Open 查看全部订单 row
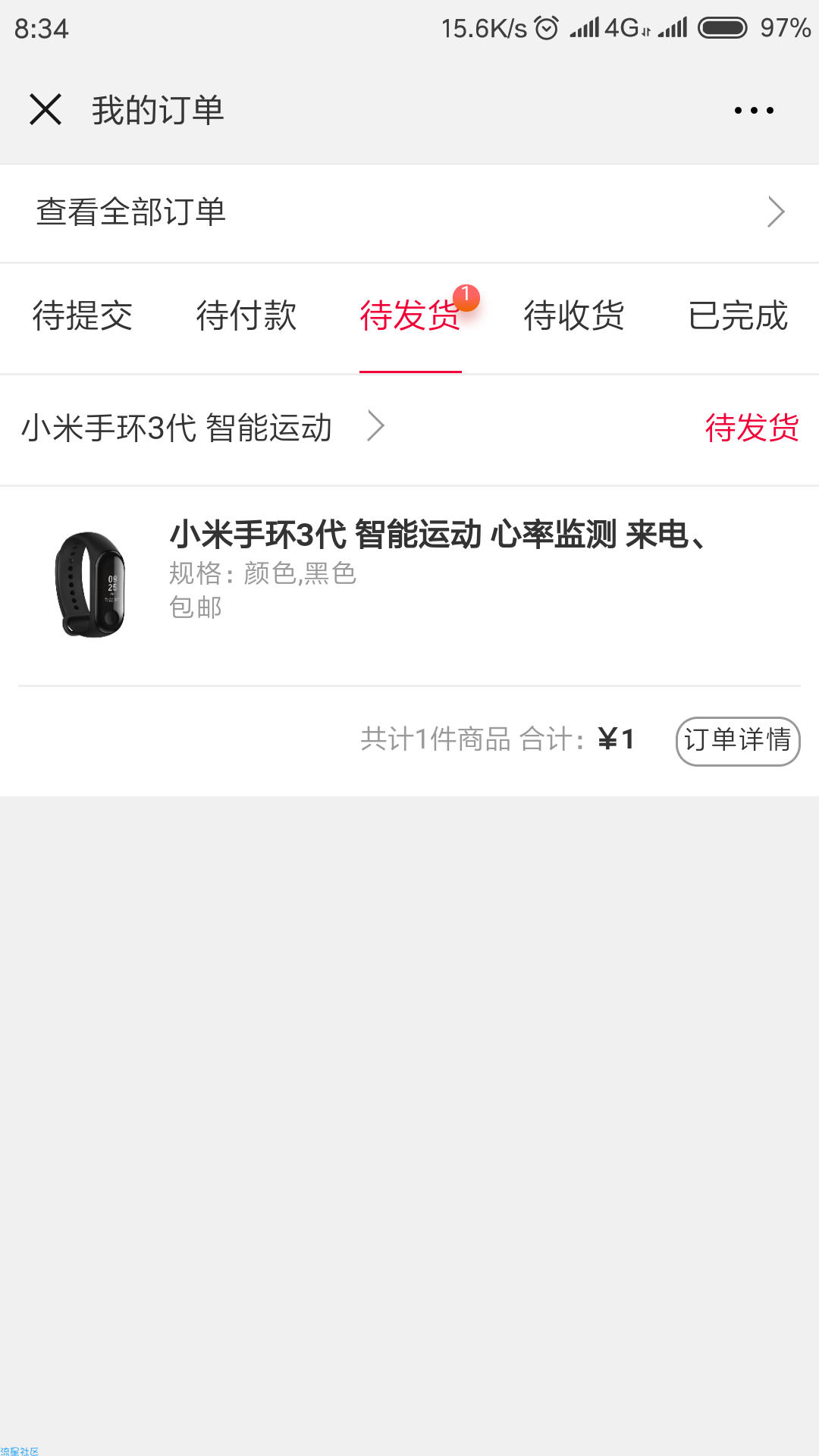This screenshot has width=819, height=1456. [409, 212]
